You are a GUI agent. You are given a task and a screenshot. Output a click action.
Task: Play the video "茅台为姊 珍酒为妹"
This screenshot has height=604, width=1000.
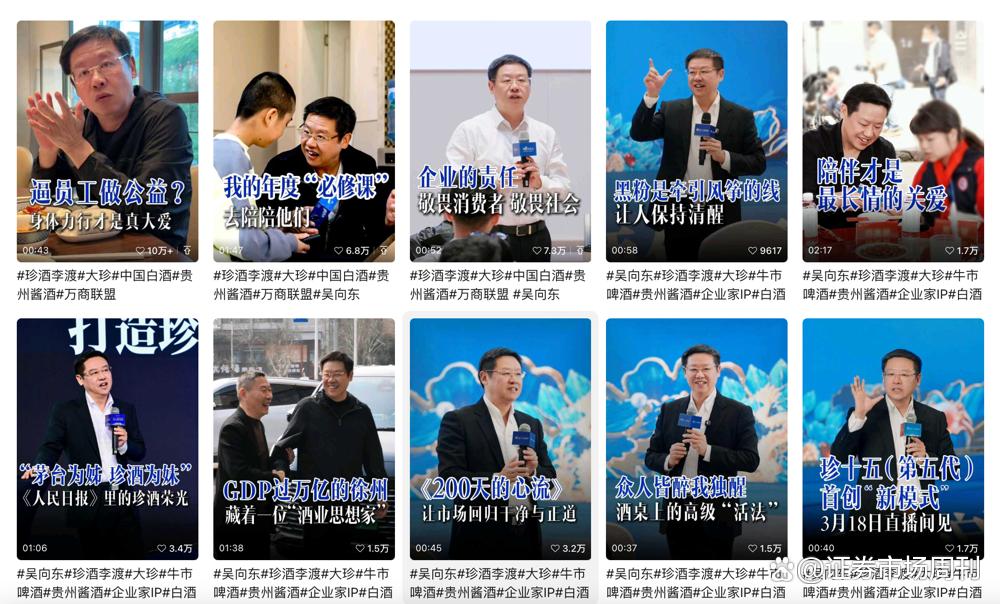[x=107, y=438]
